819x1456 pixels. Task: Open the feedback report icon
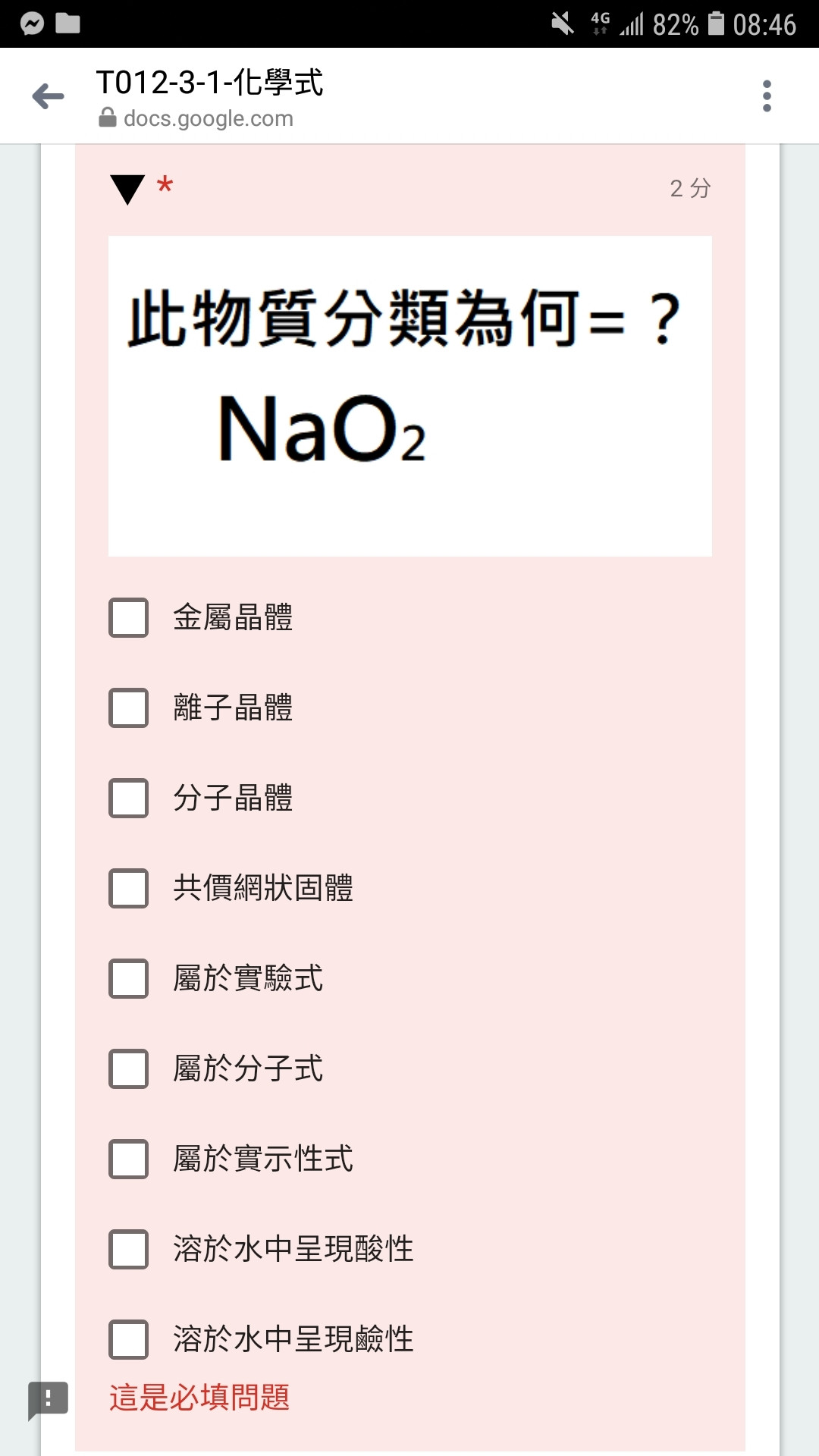48,1400
